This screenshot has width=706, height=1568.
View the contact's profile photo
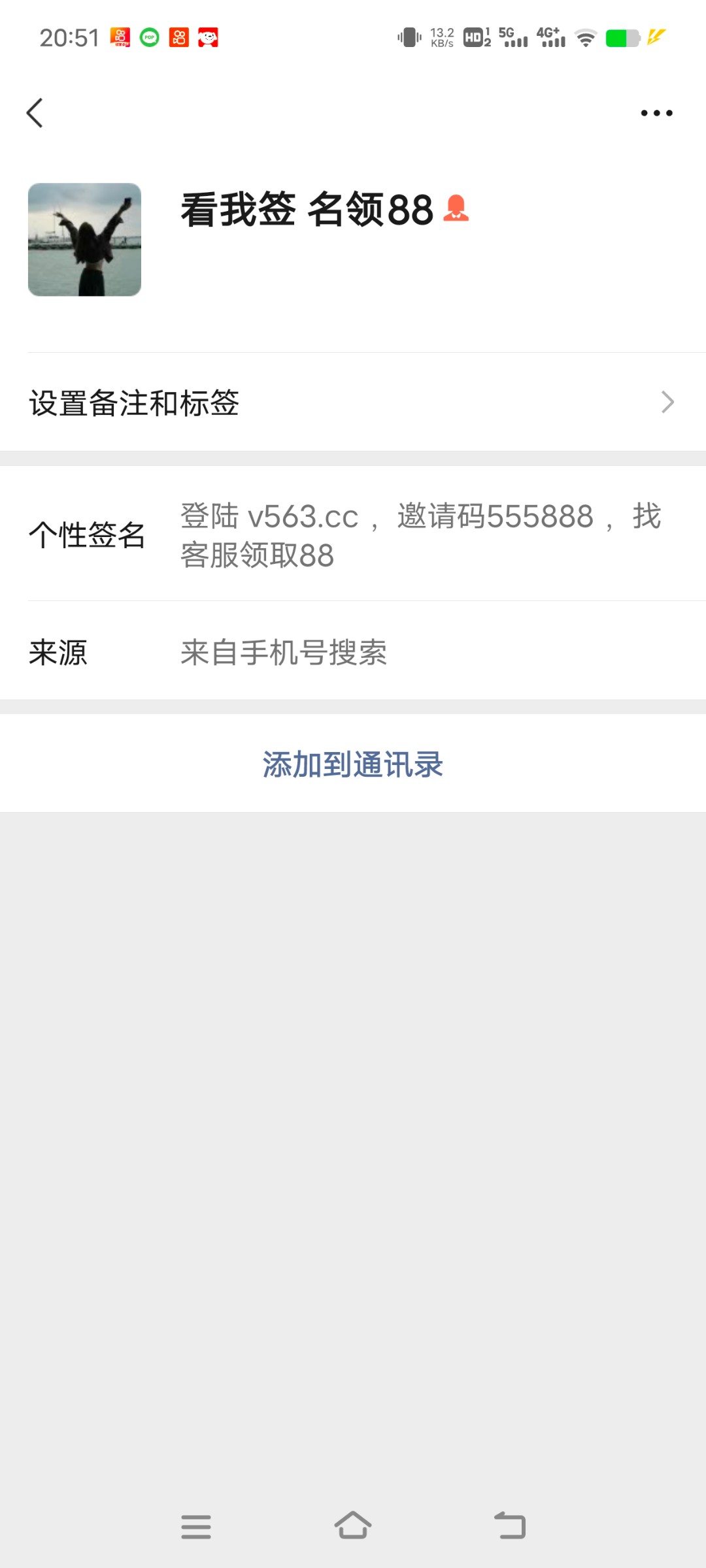pos(84,240)
